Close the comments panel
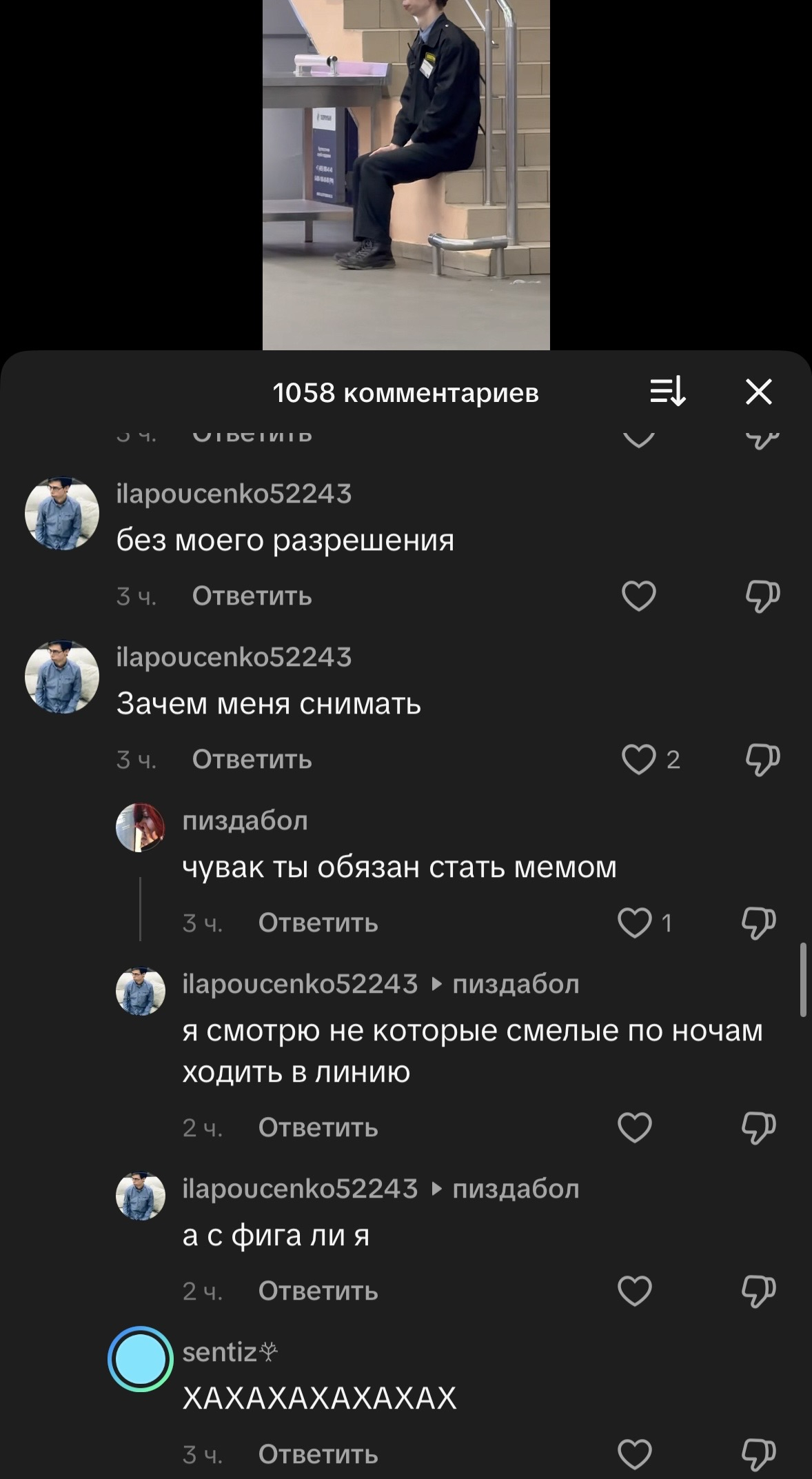 [758, 392]
